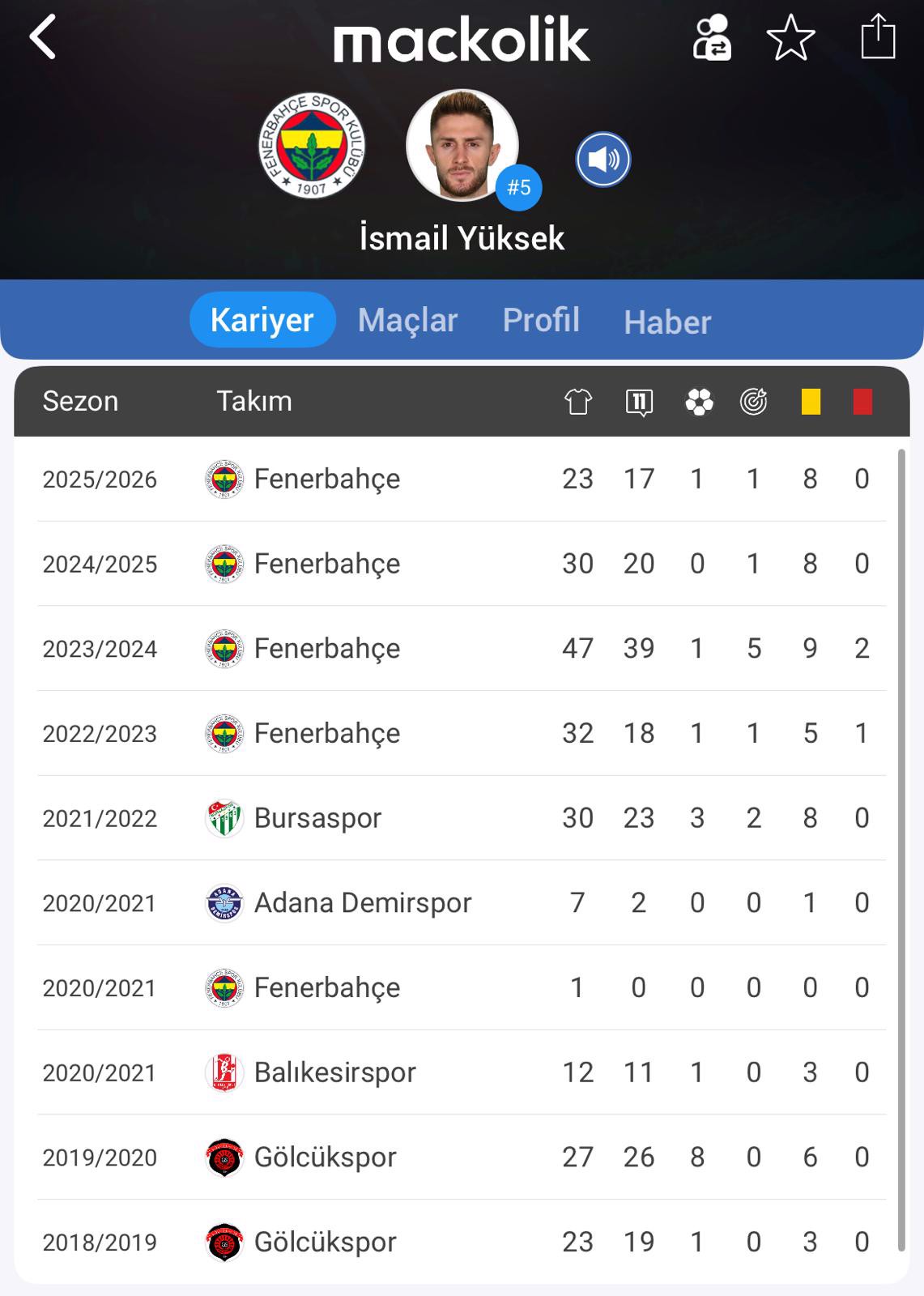Viewport: 924px width, 1296px height.
Task: Play the name pronunciation sound
Action: click(x=603, y=160)
